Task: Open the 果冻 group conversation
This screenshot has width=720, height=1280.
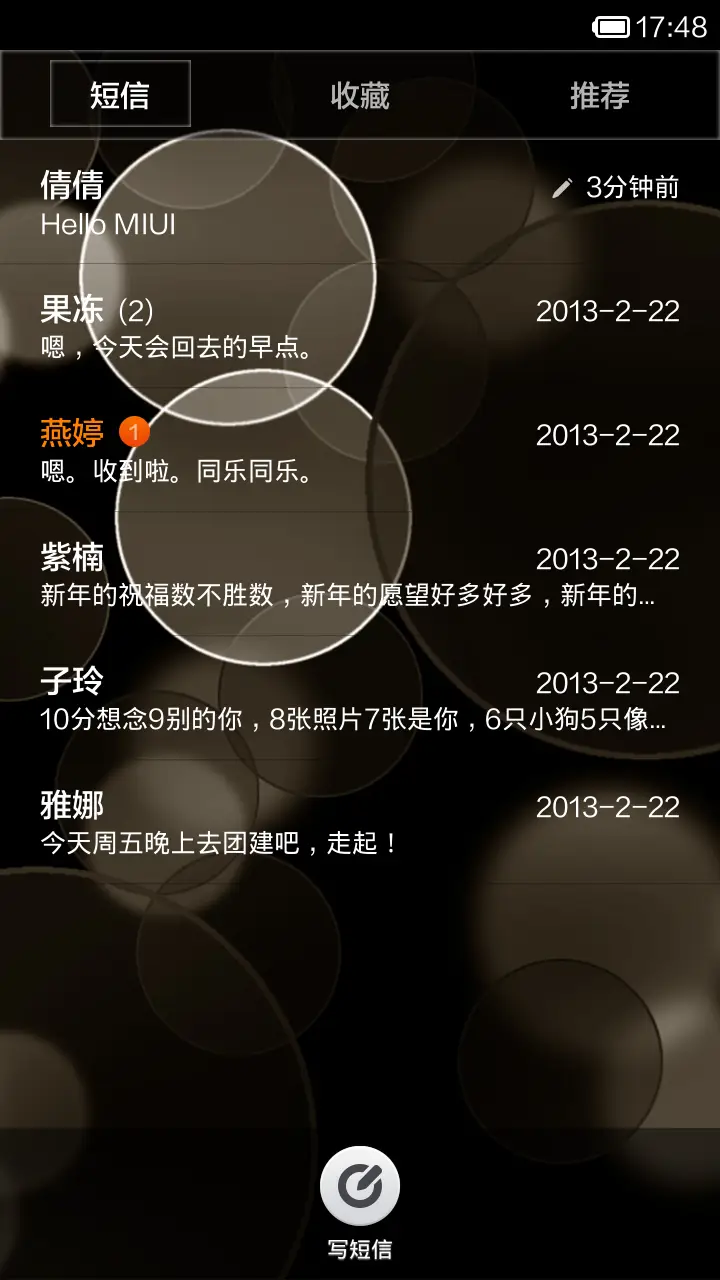Action: [x=200, y=328]
